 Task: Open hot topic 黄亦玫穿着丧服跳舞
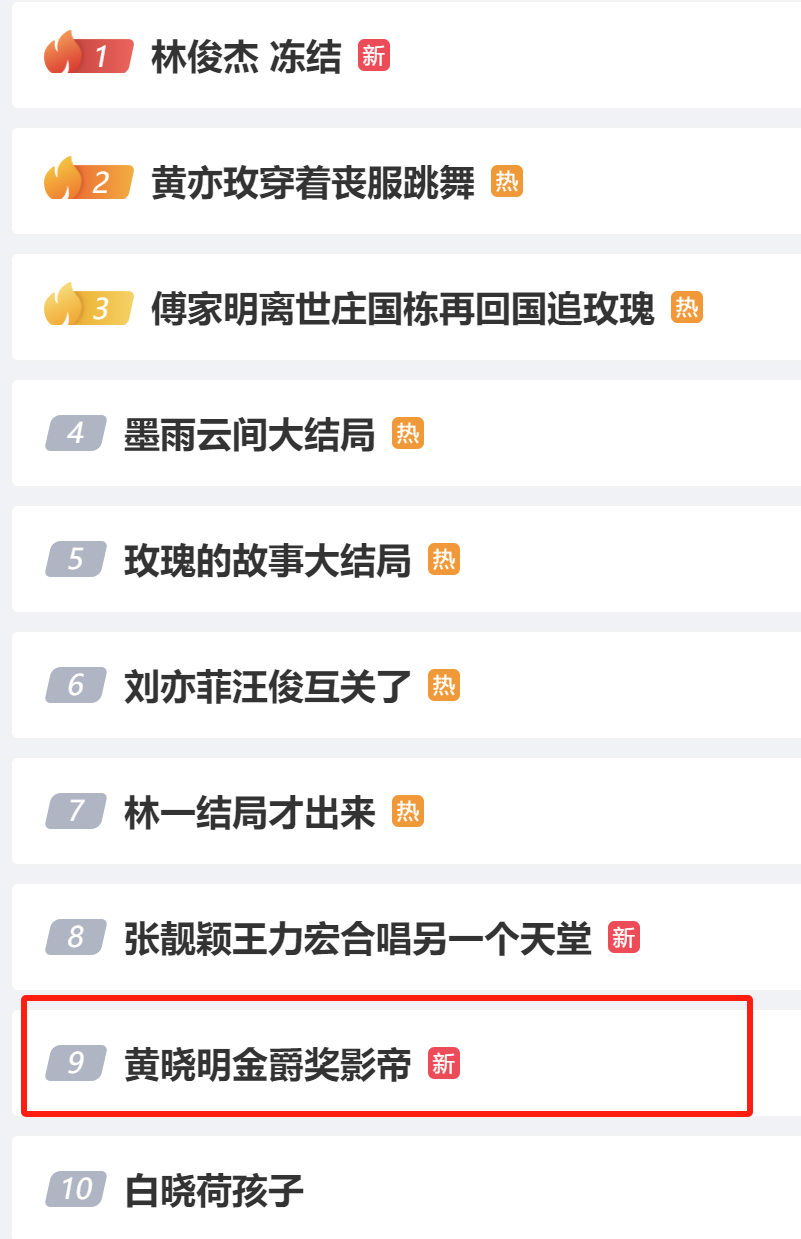point(313,182)
